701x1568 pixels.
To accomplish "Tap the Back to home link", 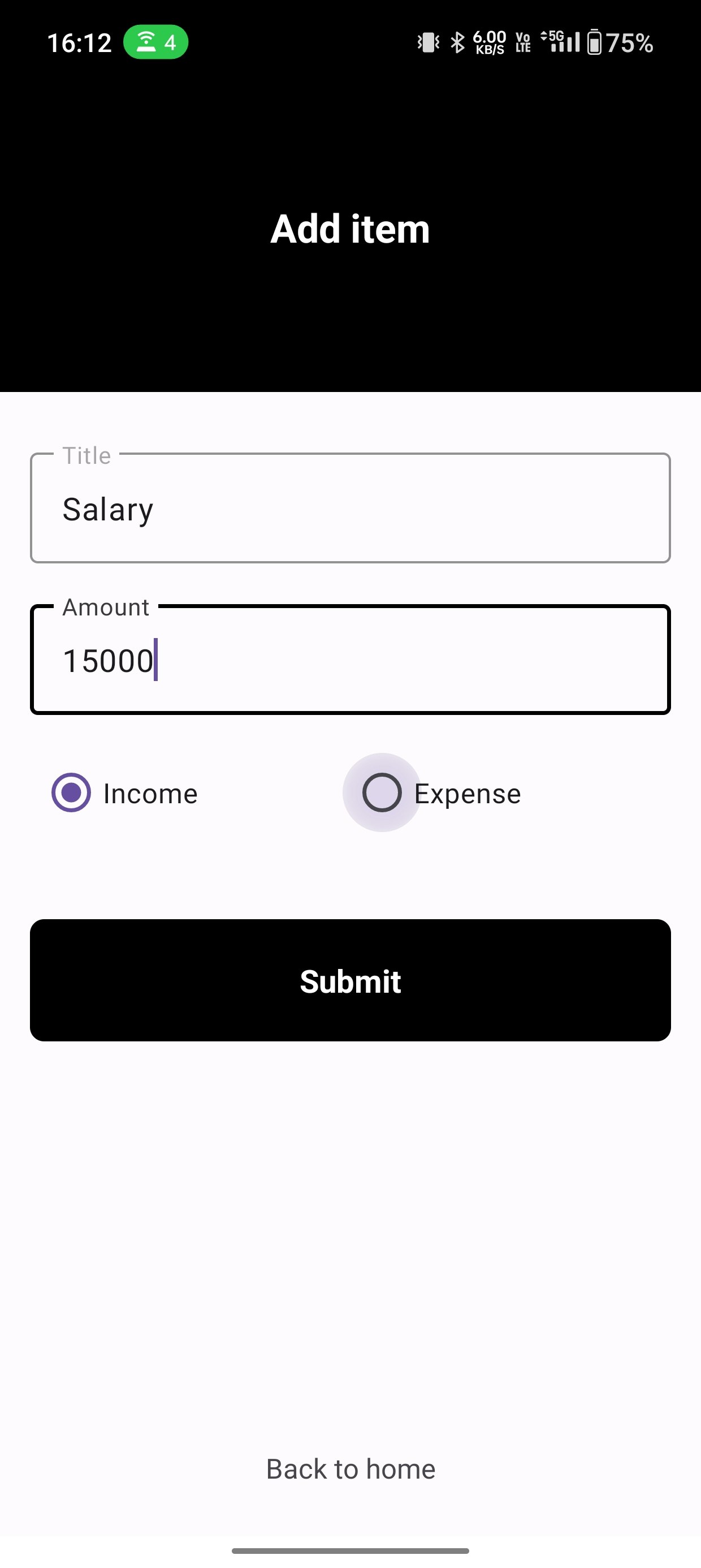I will (350, 1468).
